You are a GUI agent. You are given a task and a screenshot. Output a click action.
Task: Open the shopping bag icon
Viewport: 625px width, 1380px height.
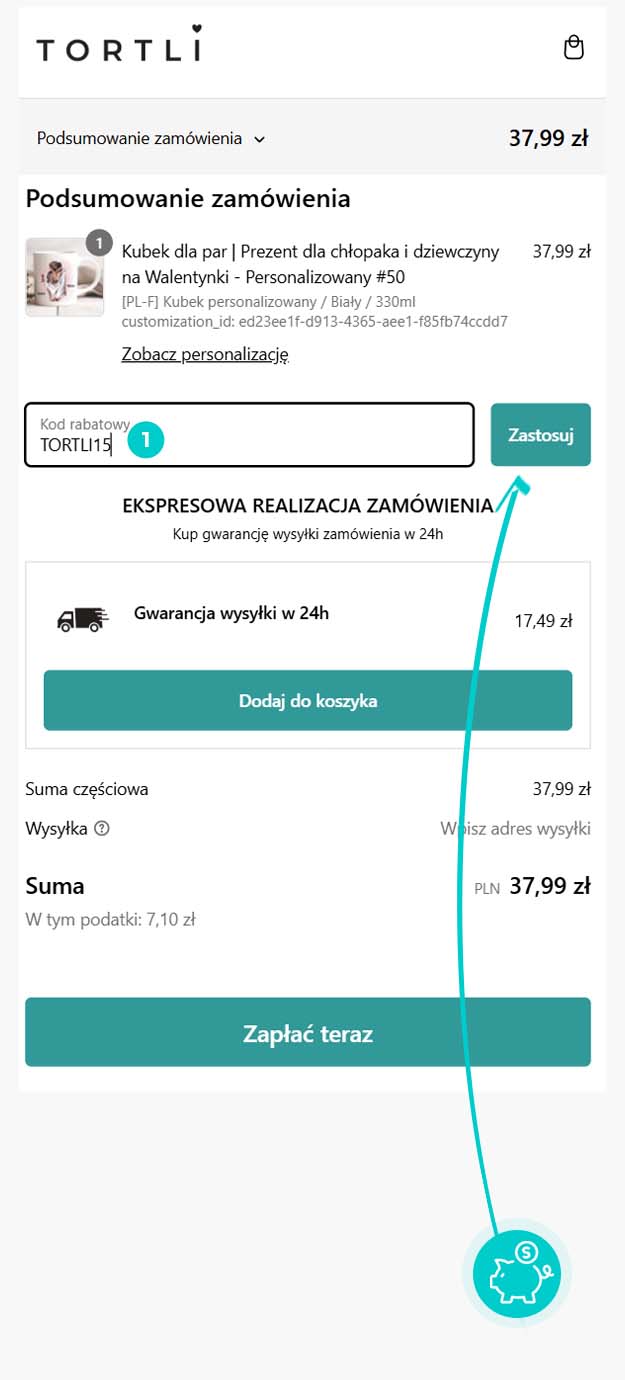point(574,48)
